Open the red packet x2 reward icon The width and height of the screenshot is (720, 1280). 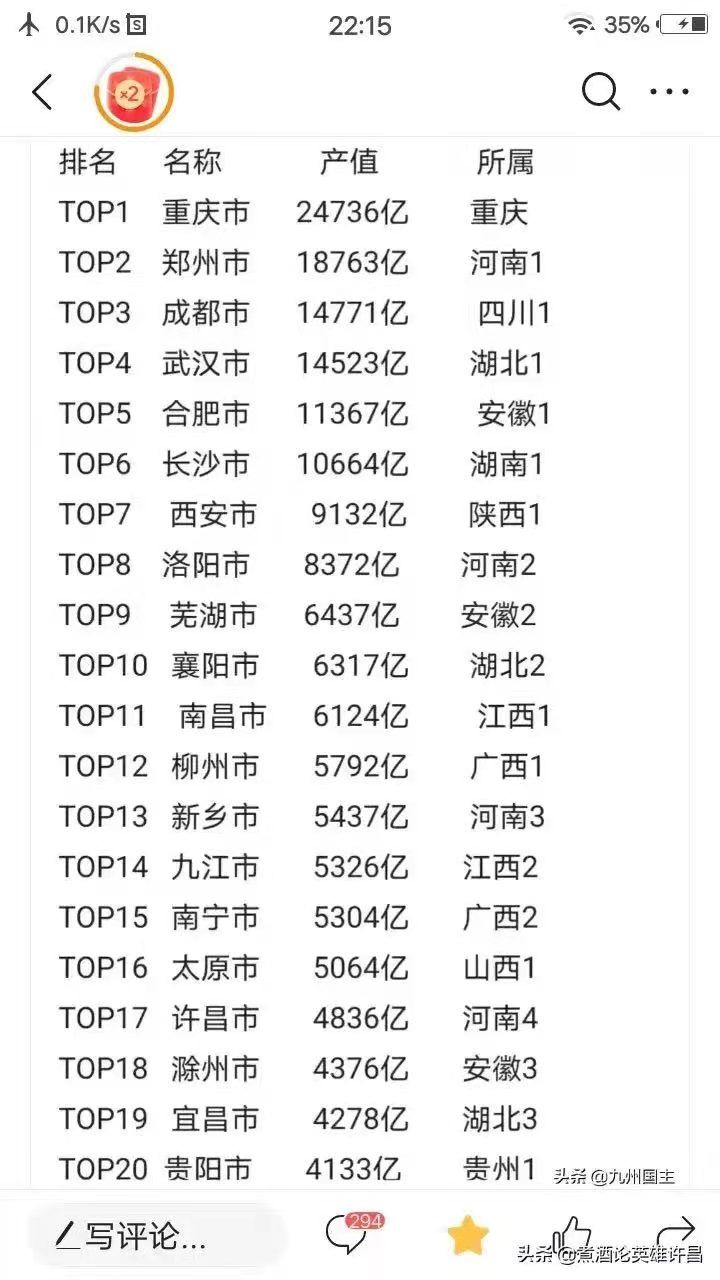click(x=133, y=93)
